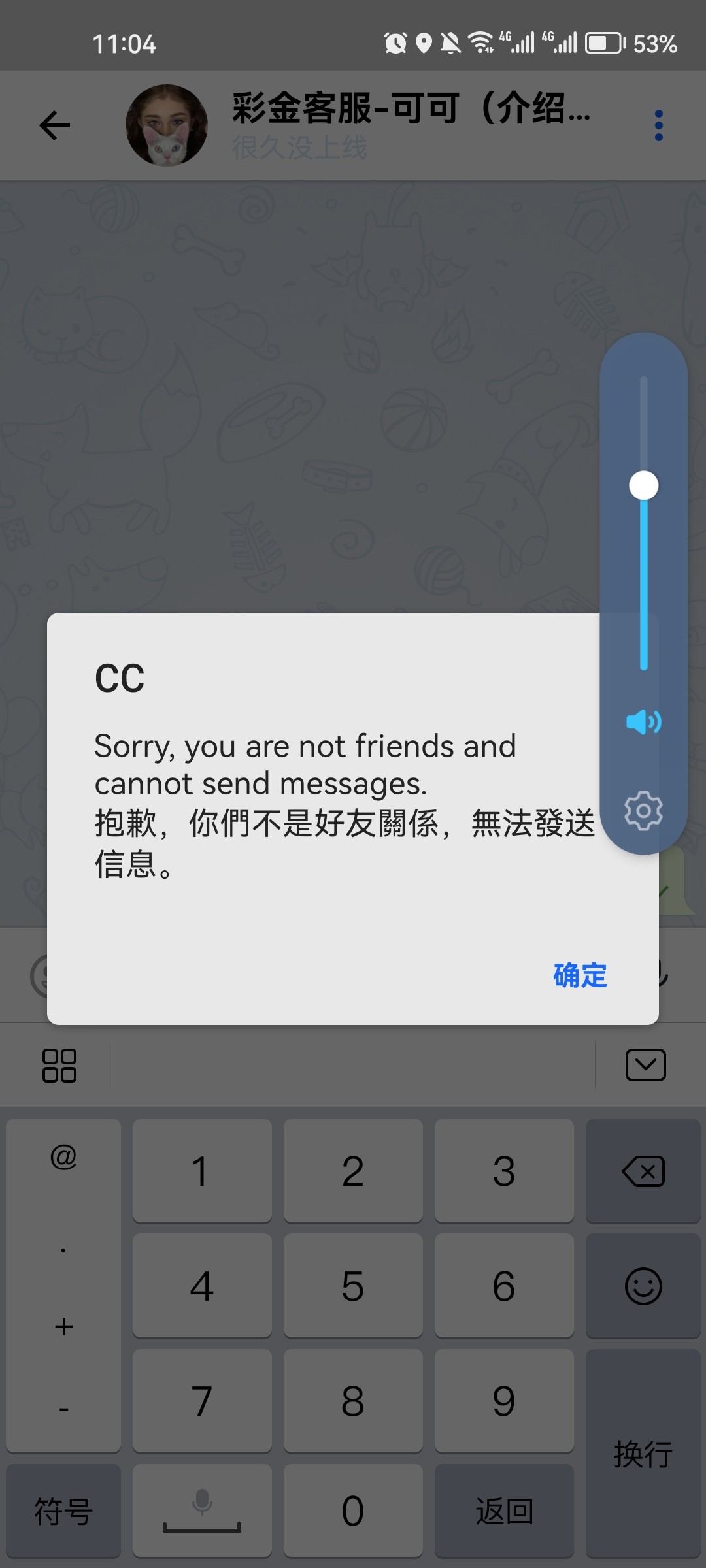Screen dimensions: 706x1568
Task: Open the contact's profile avatar
Action: click(167, 125)
